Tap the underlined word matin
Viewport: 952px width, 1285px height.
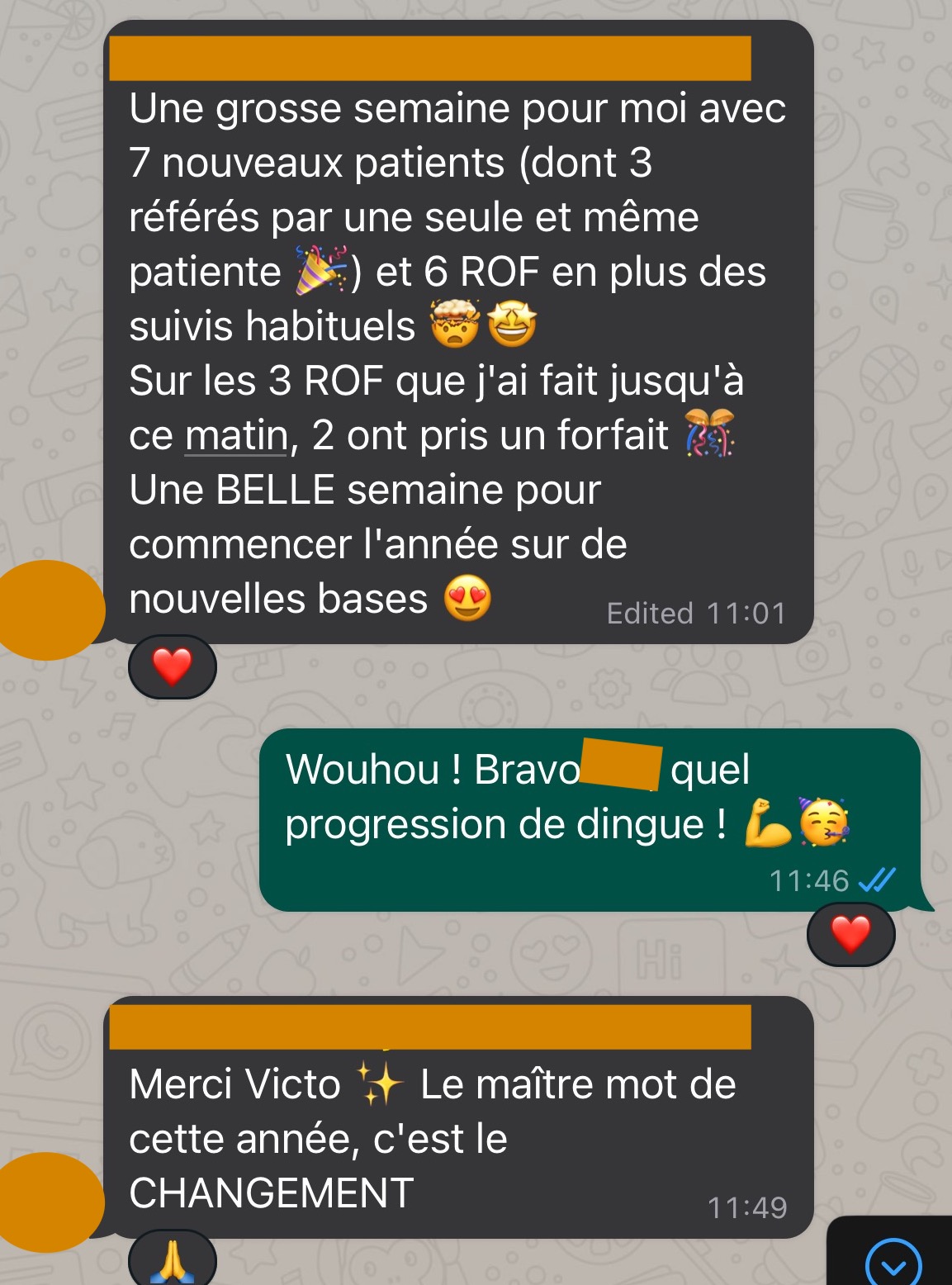point(236,435)
